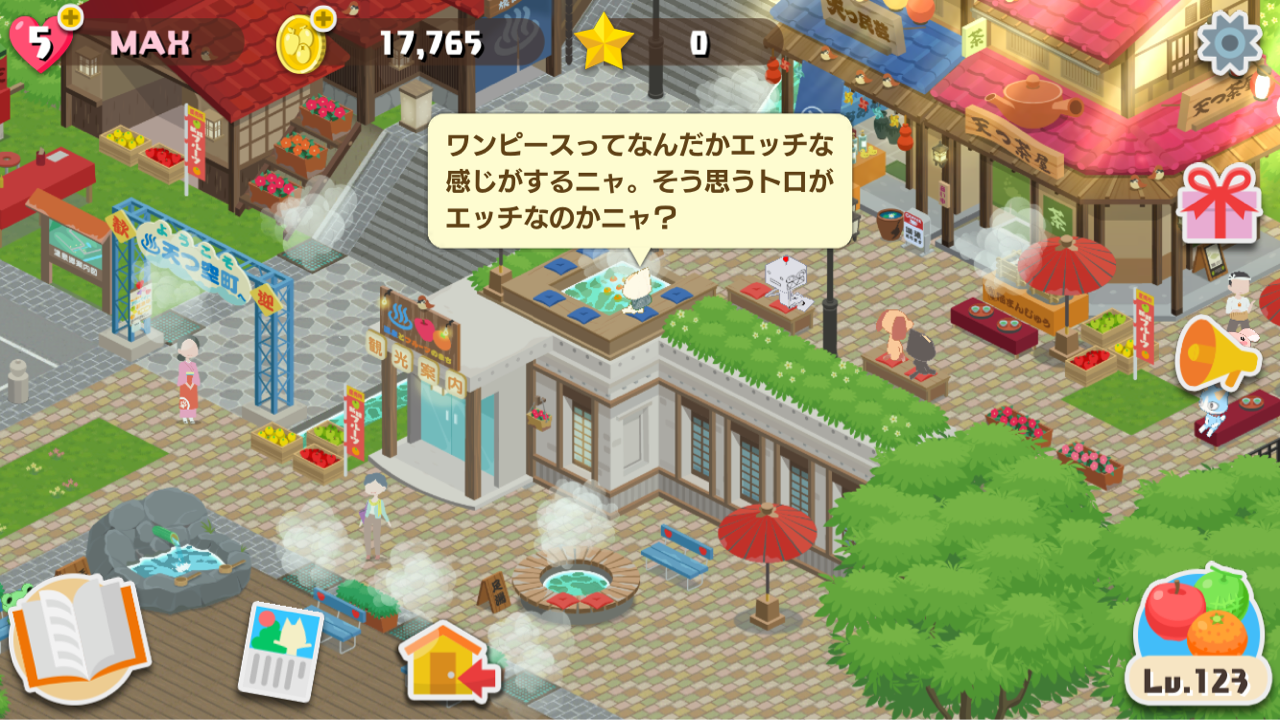Buy more coins with plus
The width and height of the screenshot is (1280, 720).
pos(322,17)
